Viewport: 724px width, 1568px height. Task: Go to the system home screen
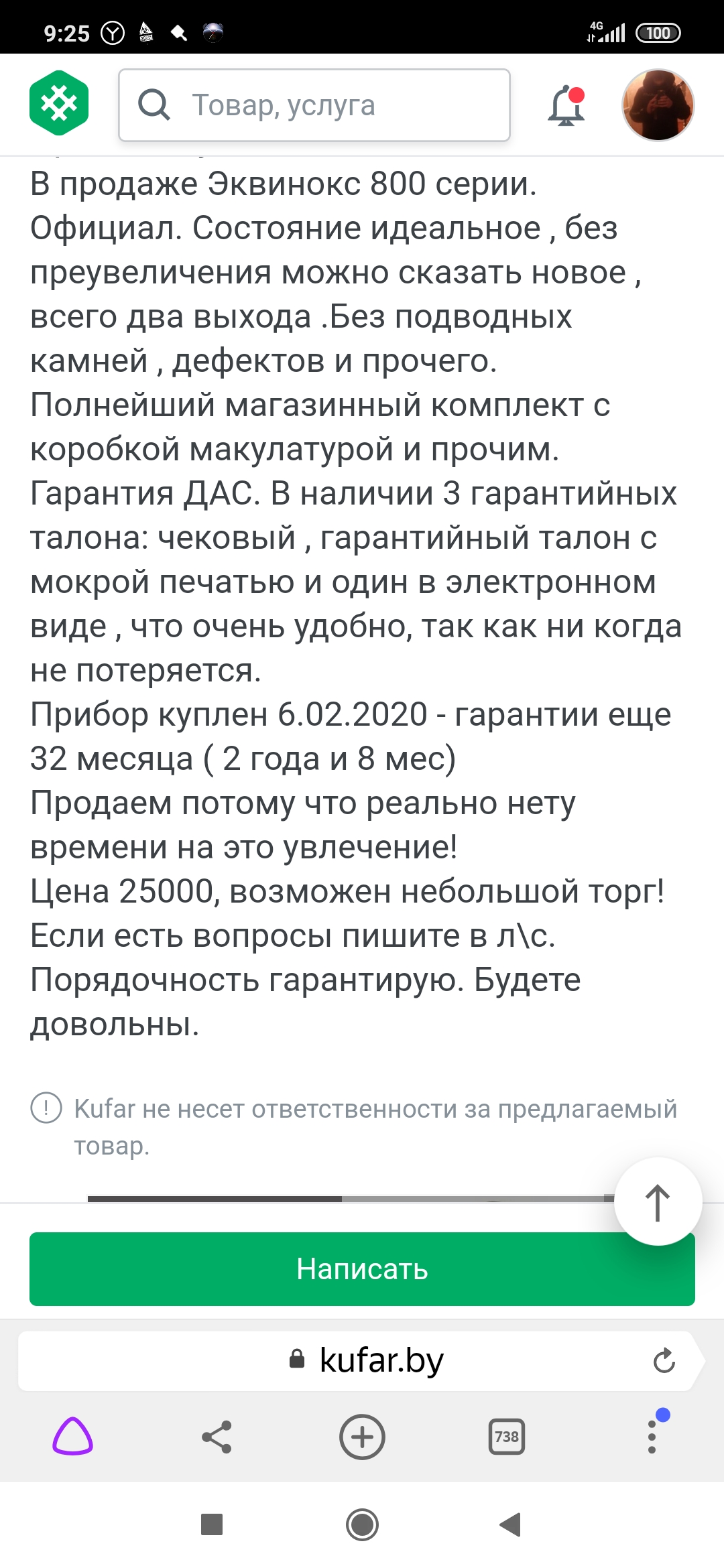362,1524
